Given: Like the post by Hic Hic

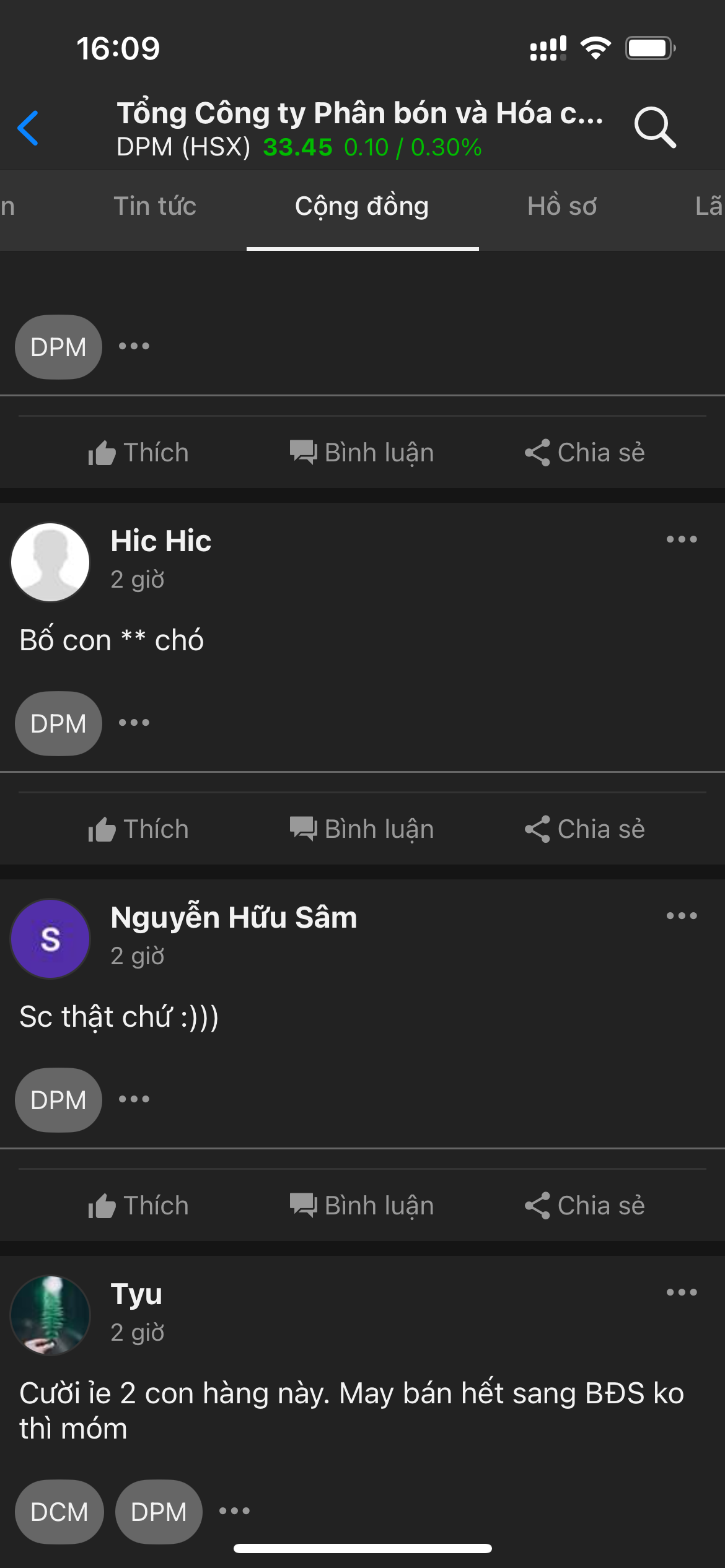Looking at the screenshot, I should tap(138, 829).
